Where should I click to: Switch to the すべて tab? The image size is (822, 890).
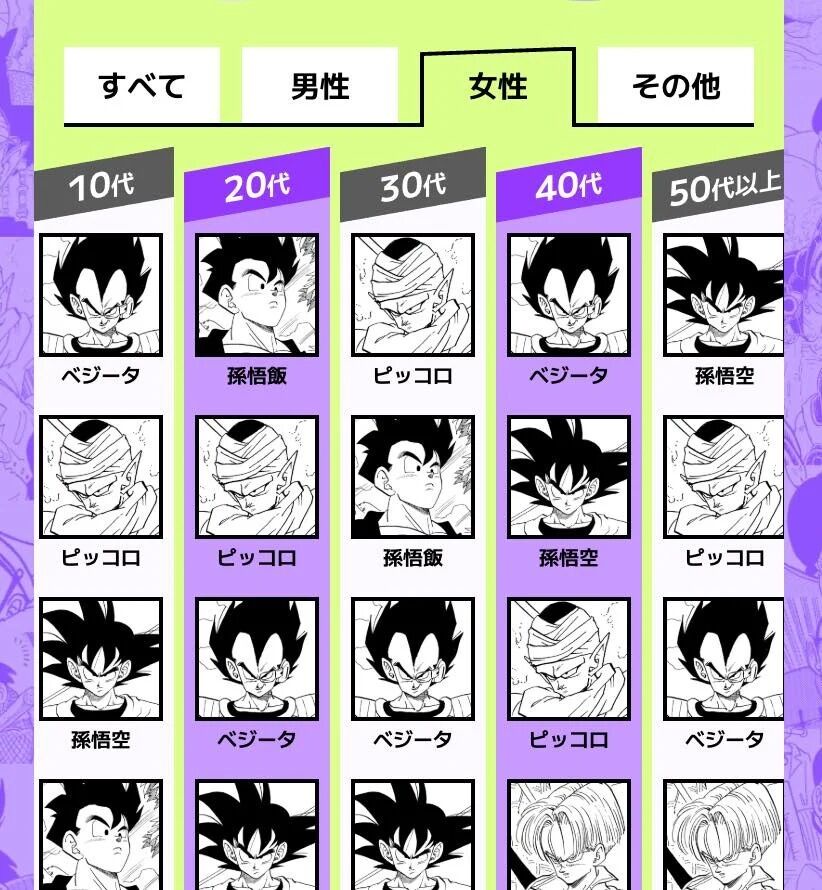click(142, 86)
